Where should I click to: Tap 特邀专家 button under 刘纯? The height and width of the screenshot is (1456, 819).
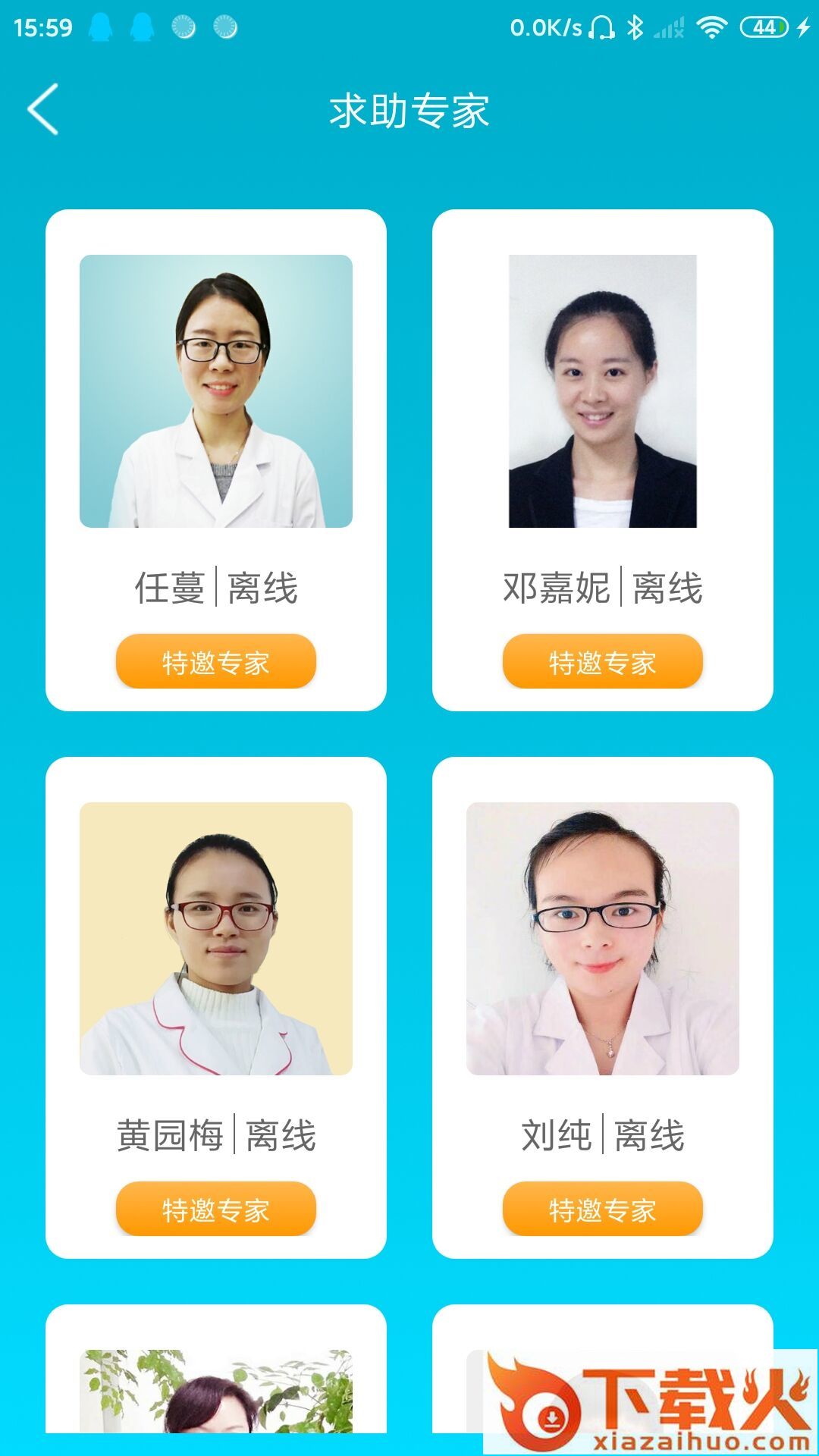(603, 1210)
